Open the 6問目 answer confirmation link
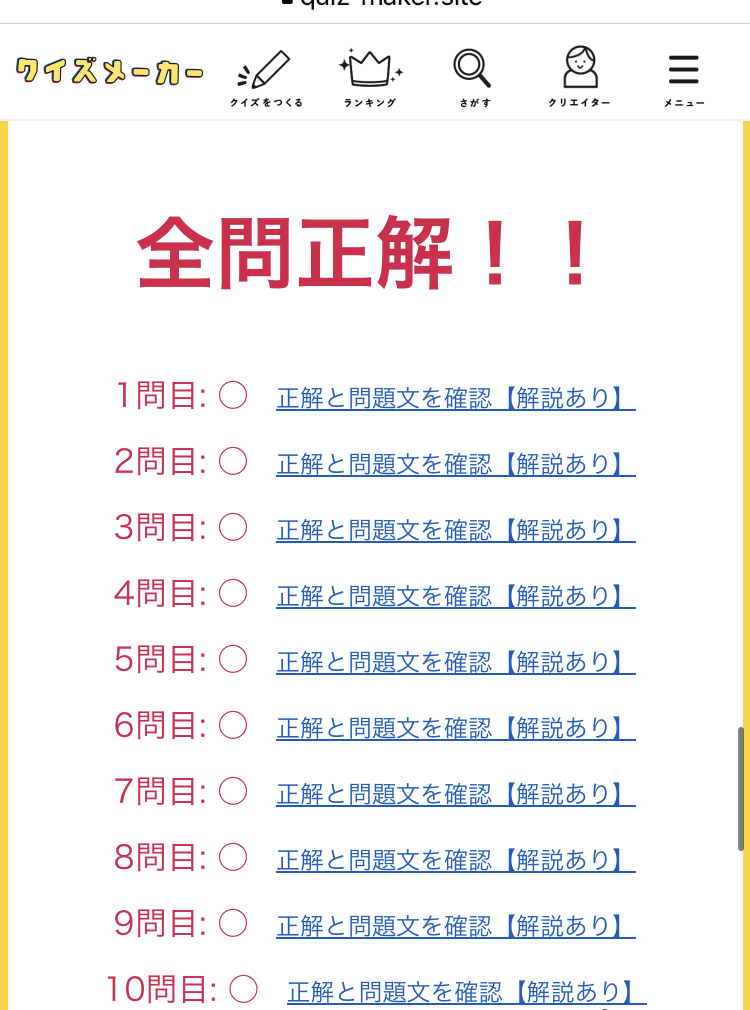Viewport: 750px width, 1010px height. pyautogui.click(x=455, y=728)
